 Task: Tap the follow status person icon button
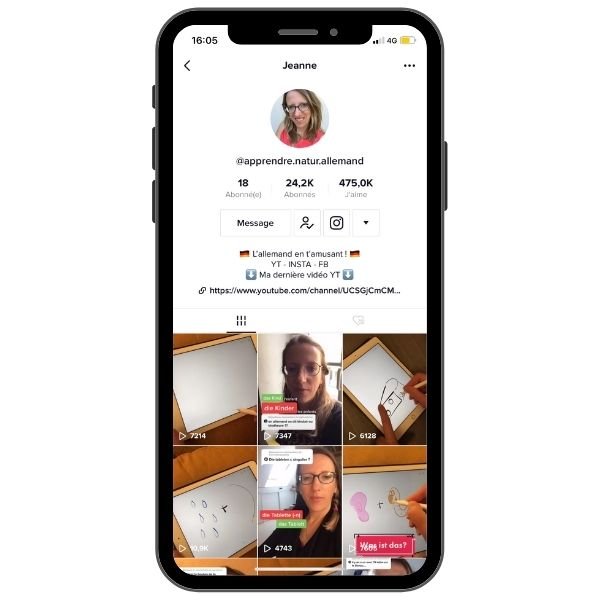pos(307,223)
